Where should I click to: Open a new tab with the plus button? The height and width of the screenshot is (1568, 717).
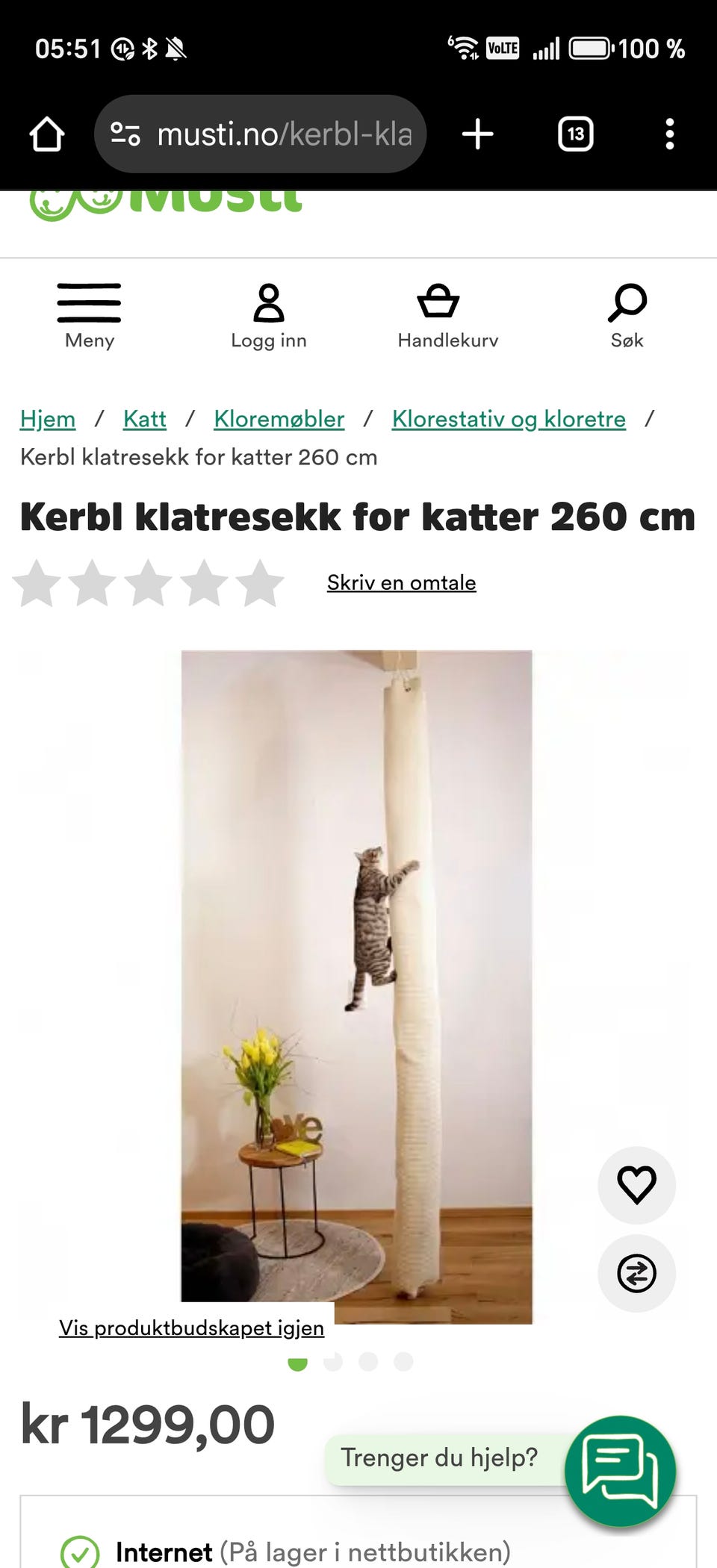point(477,133)
